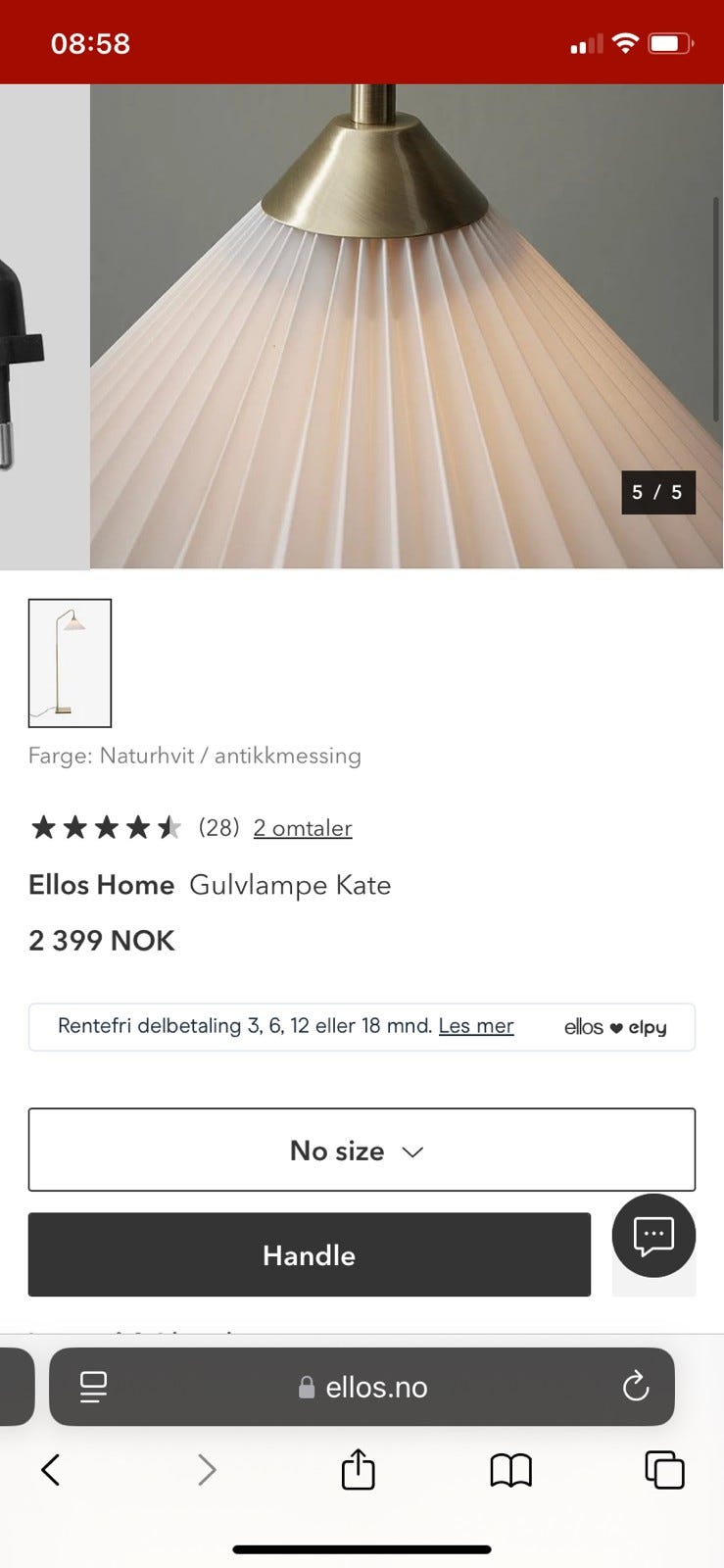Tap the ellos.no address field
Viewport: 724px width, 1568px height.
coord(377,1387)
